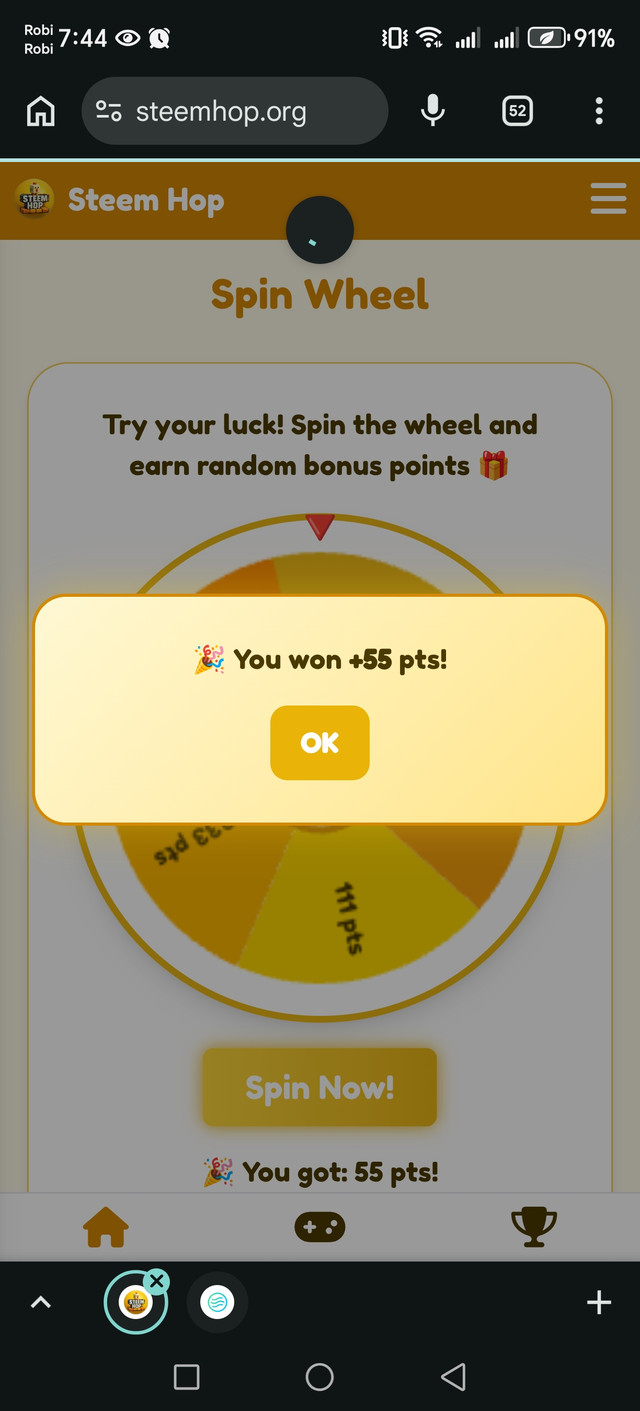Switch to the games controller tab

click(x=320, y=1227)
